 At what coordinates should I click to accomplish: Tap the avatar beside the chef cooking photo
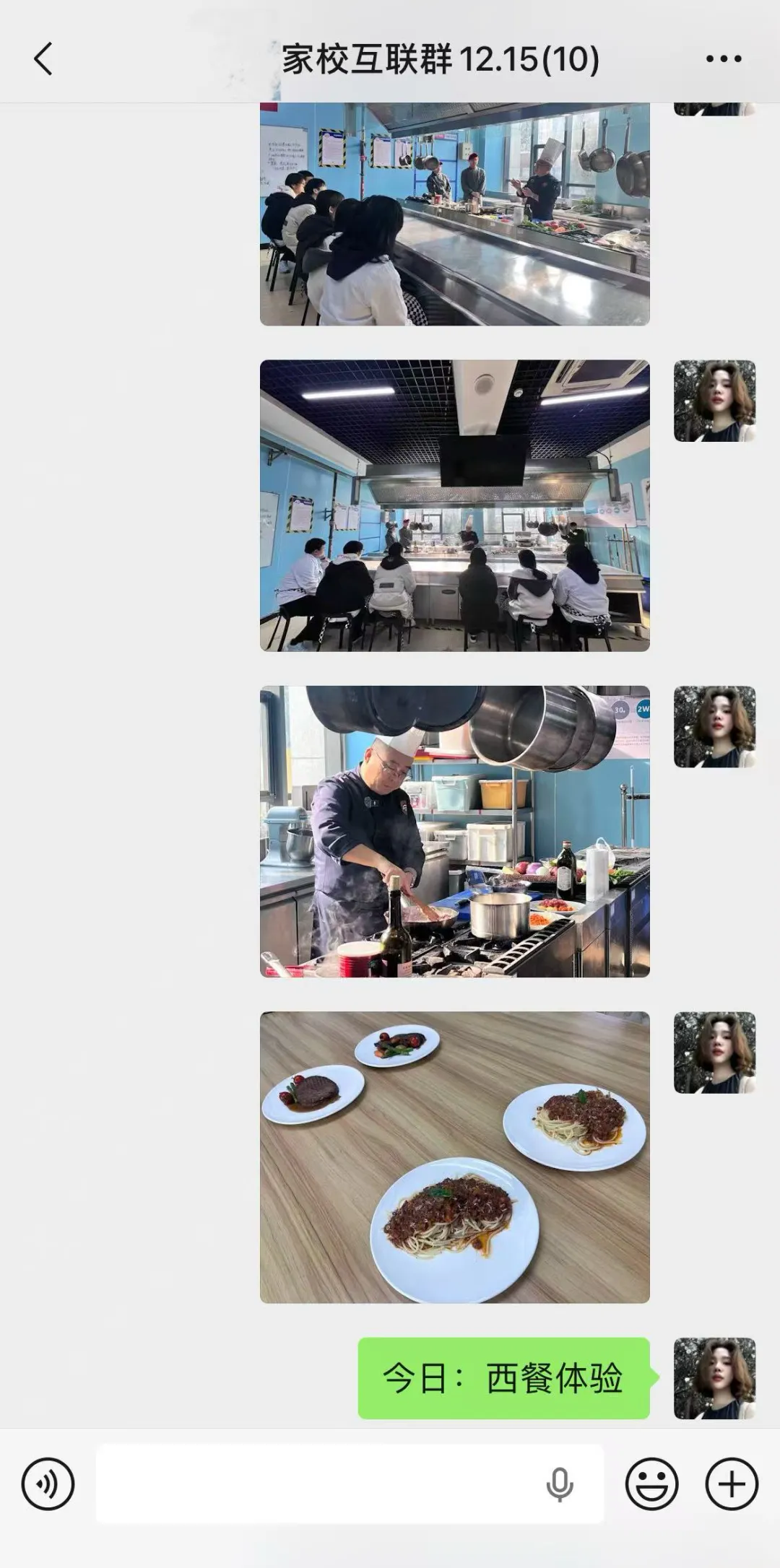pos(715,727)
